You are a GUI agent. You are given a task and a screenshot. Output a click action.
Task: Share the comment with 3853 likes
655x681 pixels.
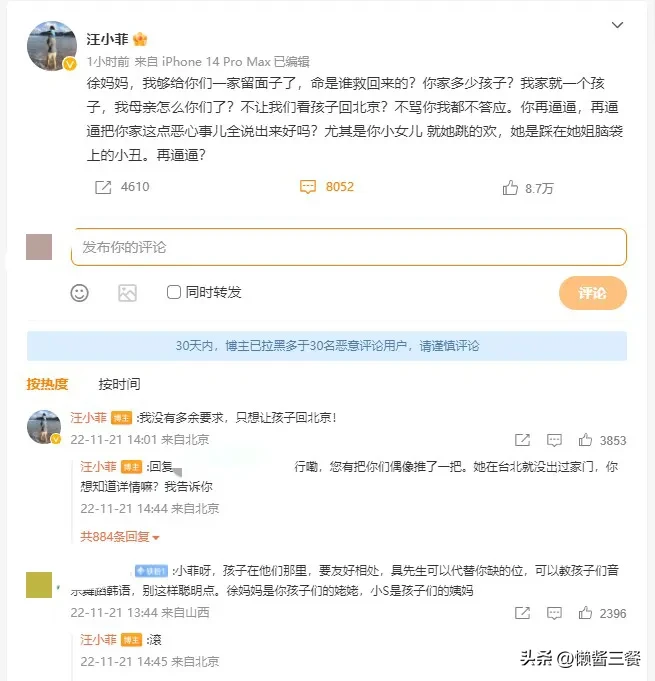[522, 440]
